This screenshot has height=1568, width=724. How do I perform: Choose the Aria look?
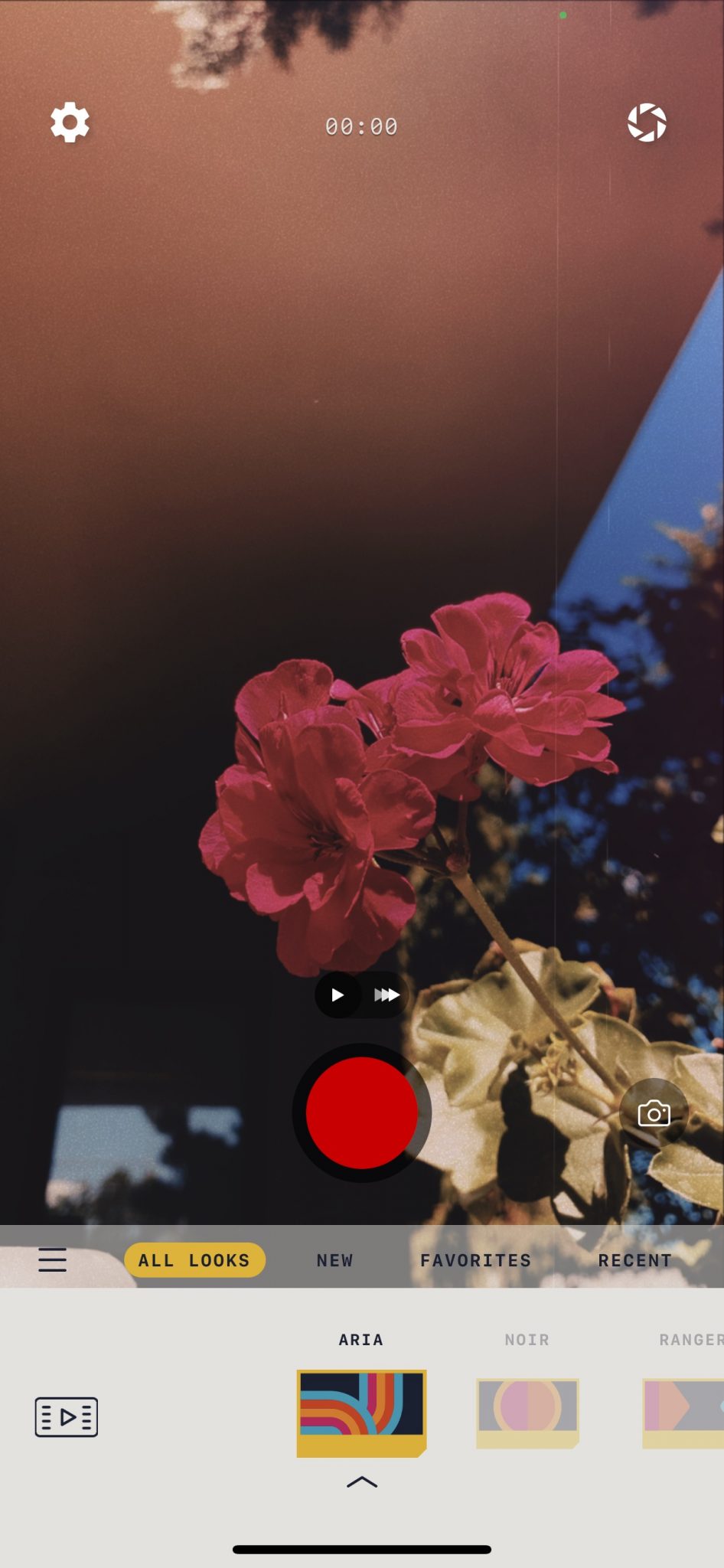pyautogui.click(x=361, y=1412)
